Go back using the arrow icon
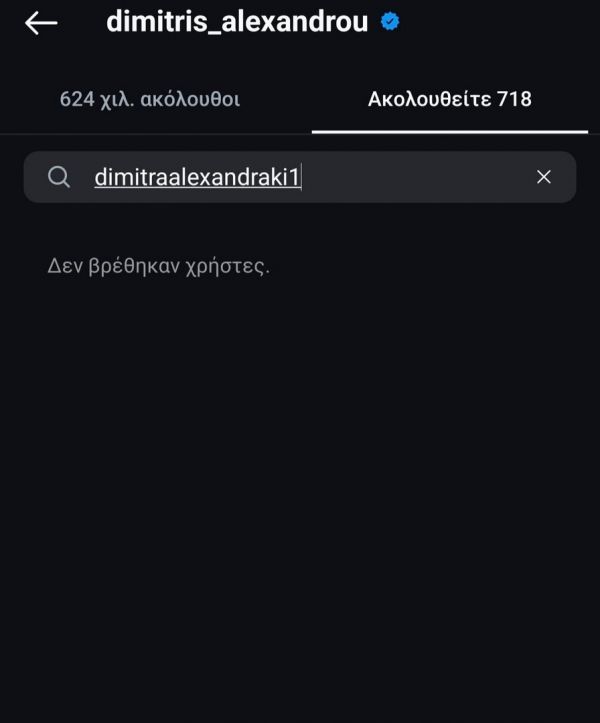Viewport: 600px width, 723px height. tap(41, 23)
